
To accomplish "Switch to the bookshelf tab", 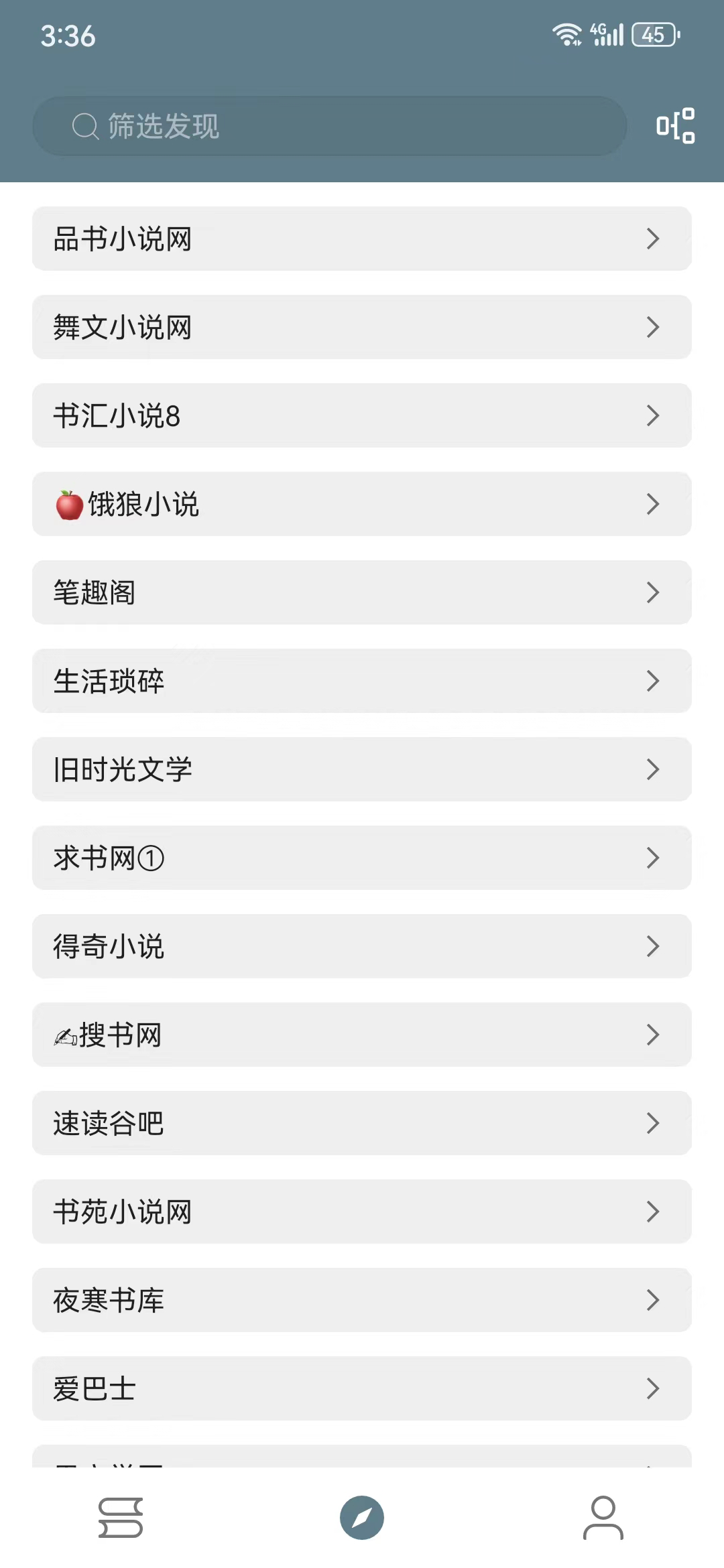I will pyautogui.click(x=121, y=1518).
